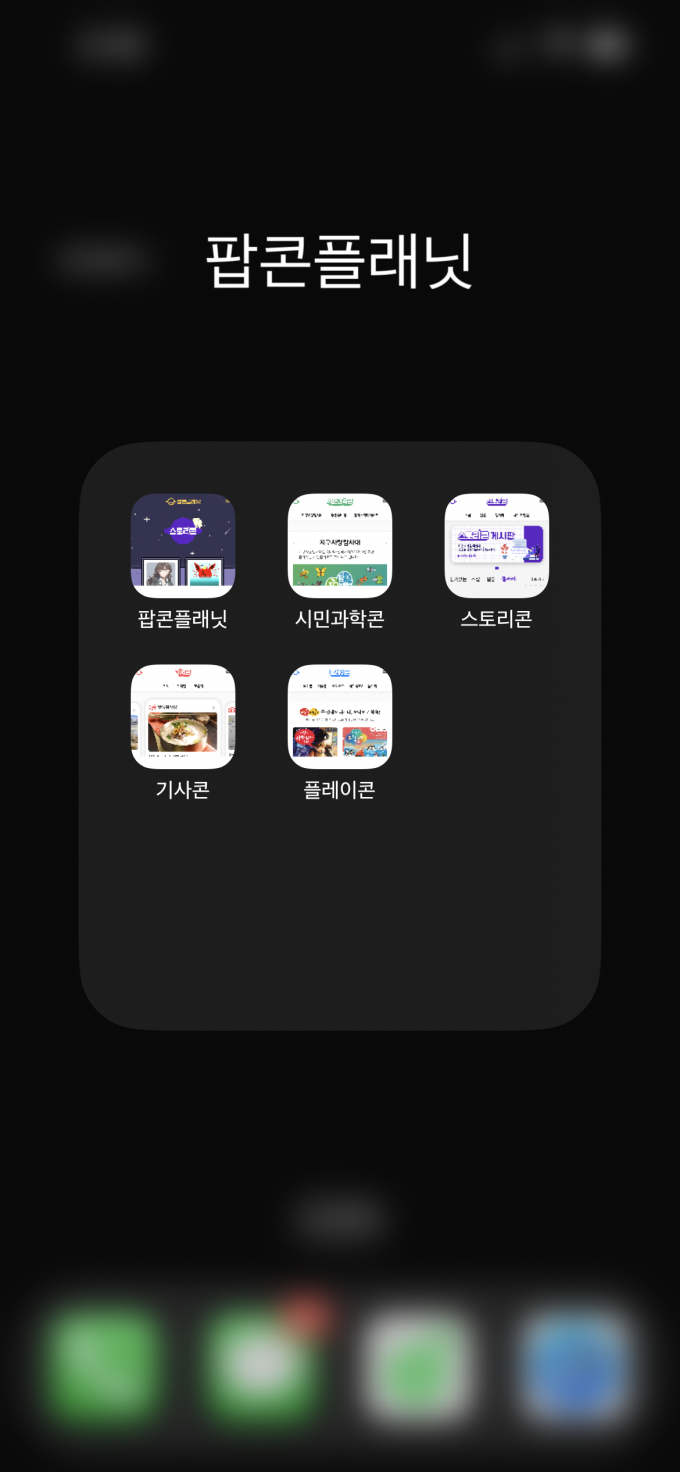The width and height of the screenshot is (680, 1472).
Task: Open the 팝콘플래닛 app
Action: click(183, 545)
